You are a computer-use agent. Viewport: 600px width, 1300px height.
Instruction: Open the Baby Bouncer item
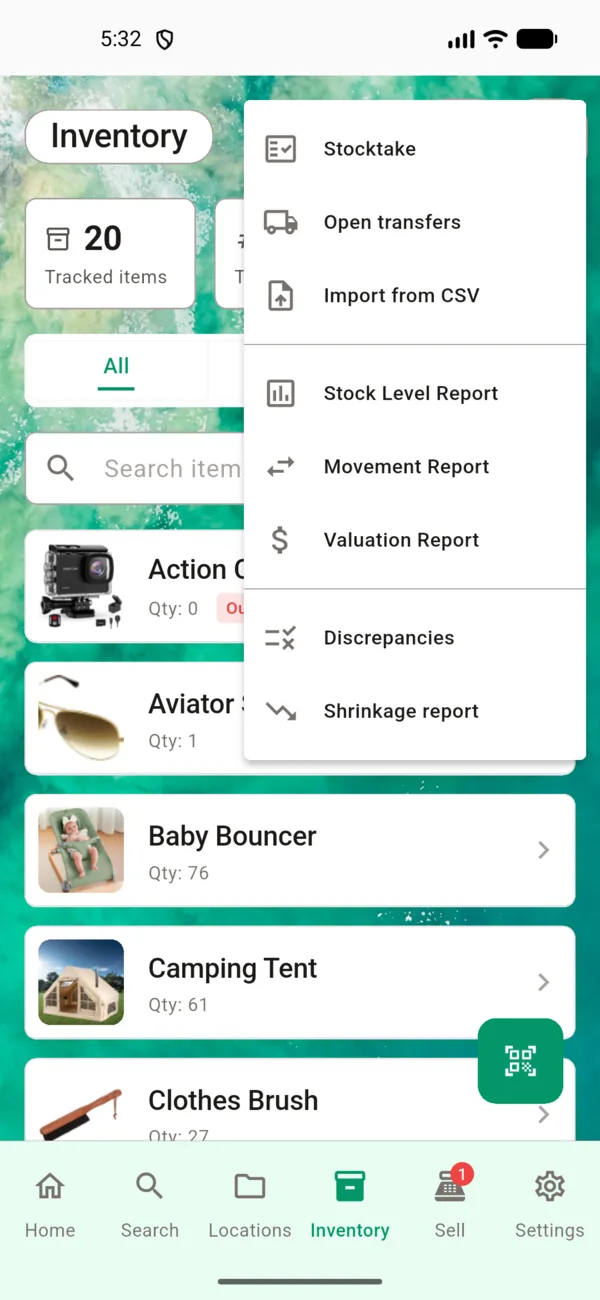coord(300,850)
